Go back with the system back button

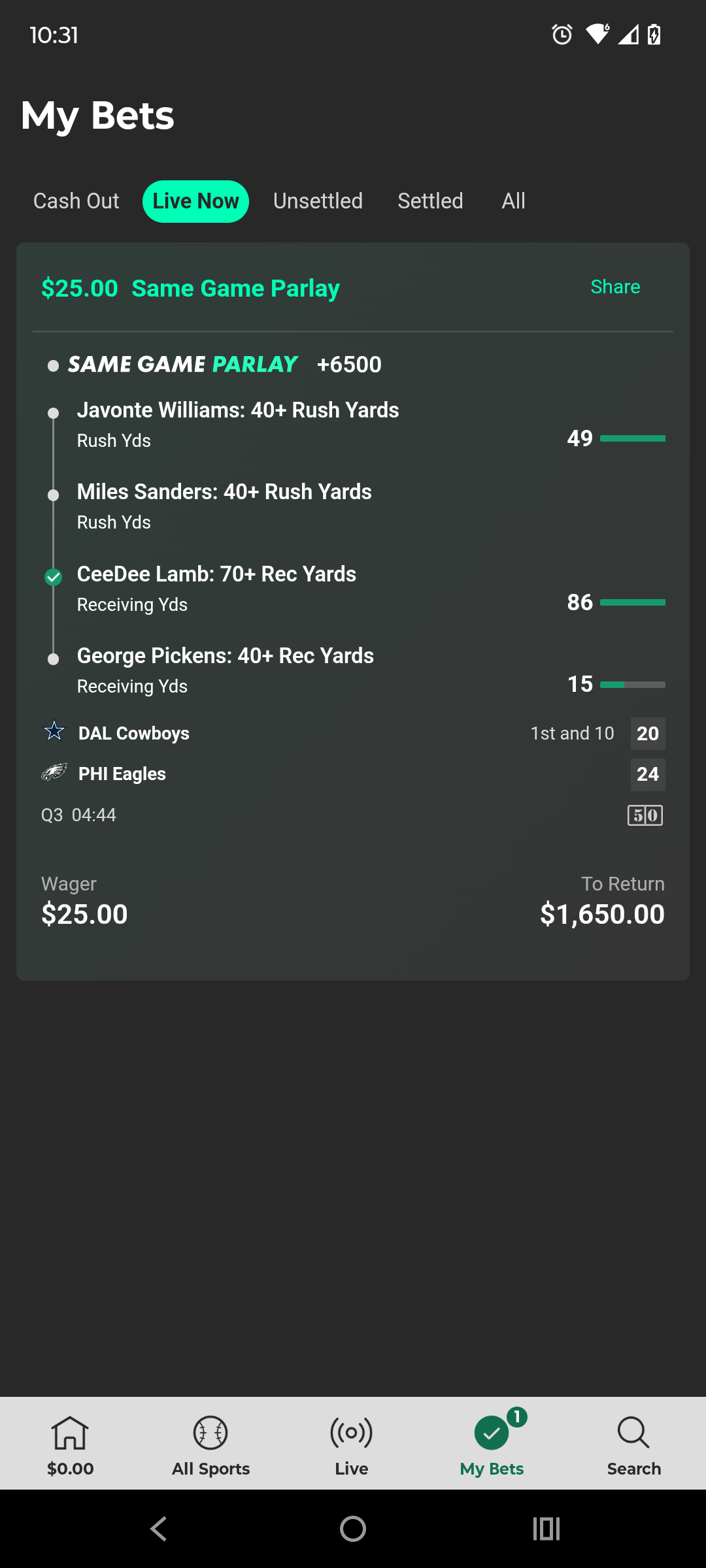(x=159, y=1529)
